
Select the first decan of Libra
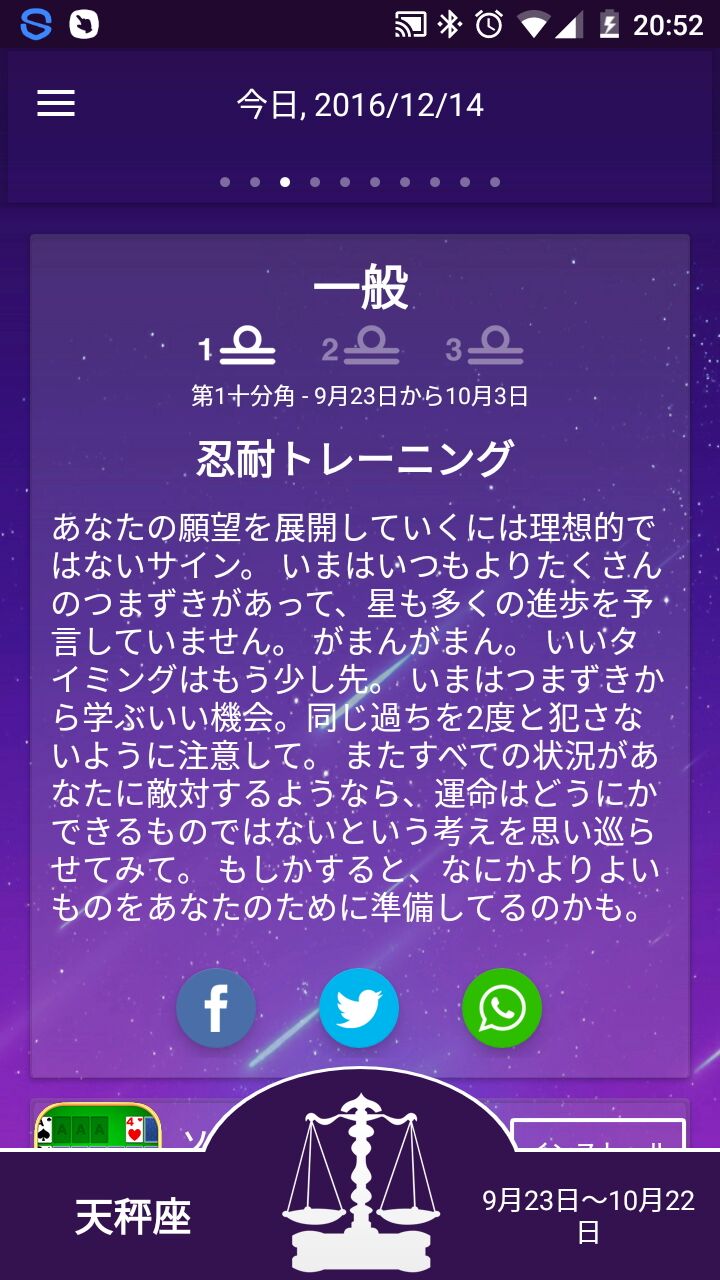tap(237, 348)
